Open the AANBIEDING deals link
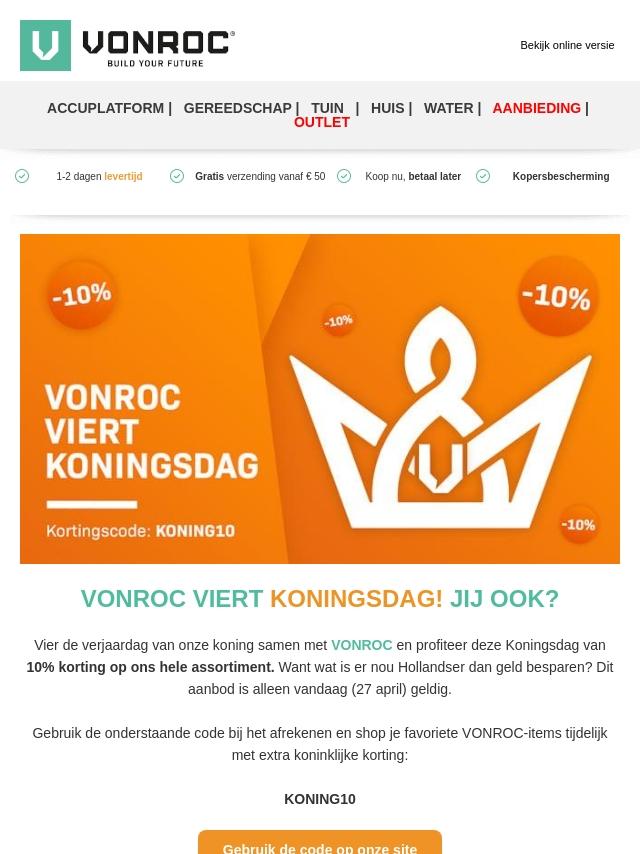Screen dimensions: 640x854 (x=537, y=108)
